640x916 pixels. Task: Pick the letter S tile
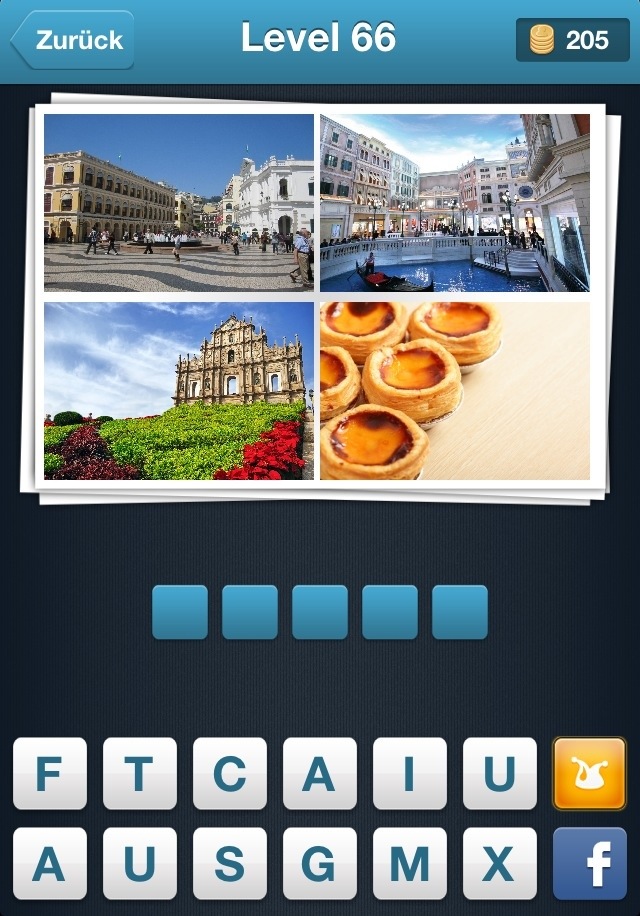[x=230, y=863]
